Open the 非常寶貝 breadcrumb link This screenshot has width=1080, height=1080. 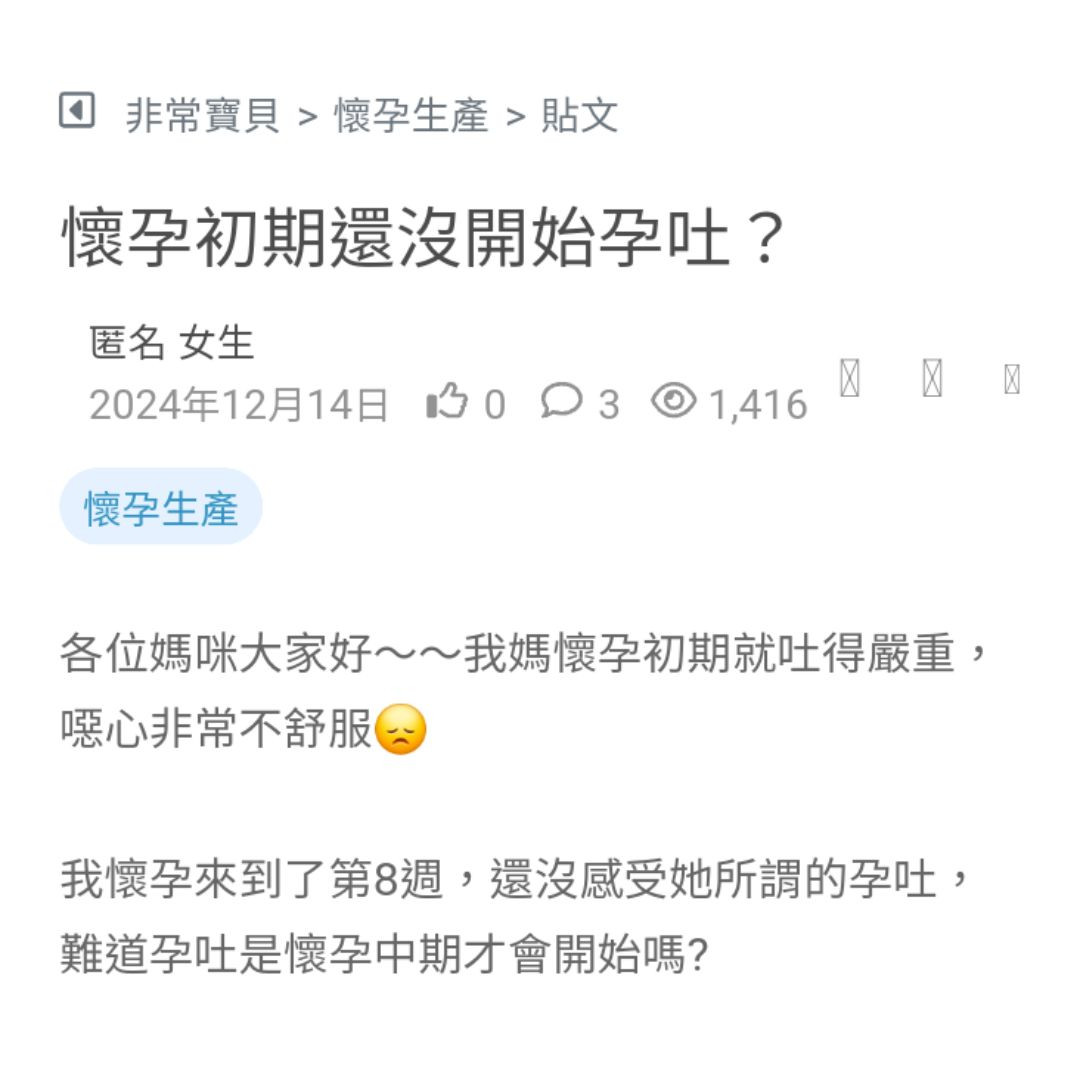(x=202, y=116)
